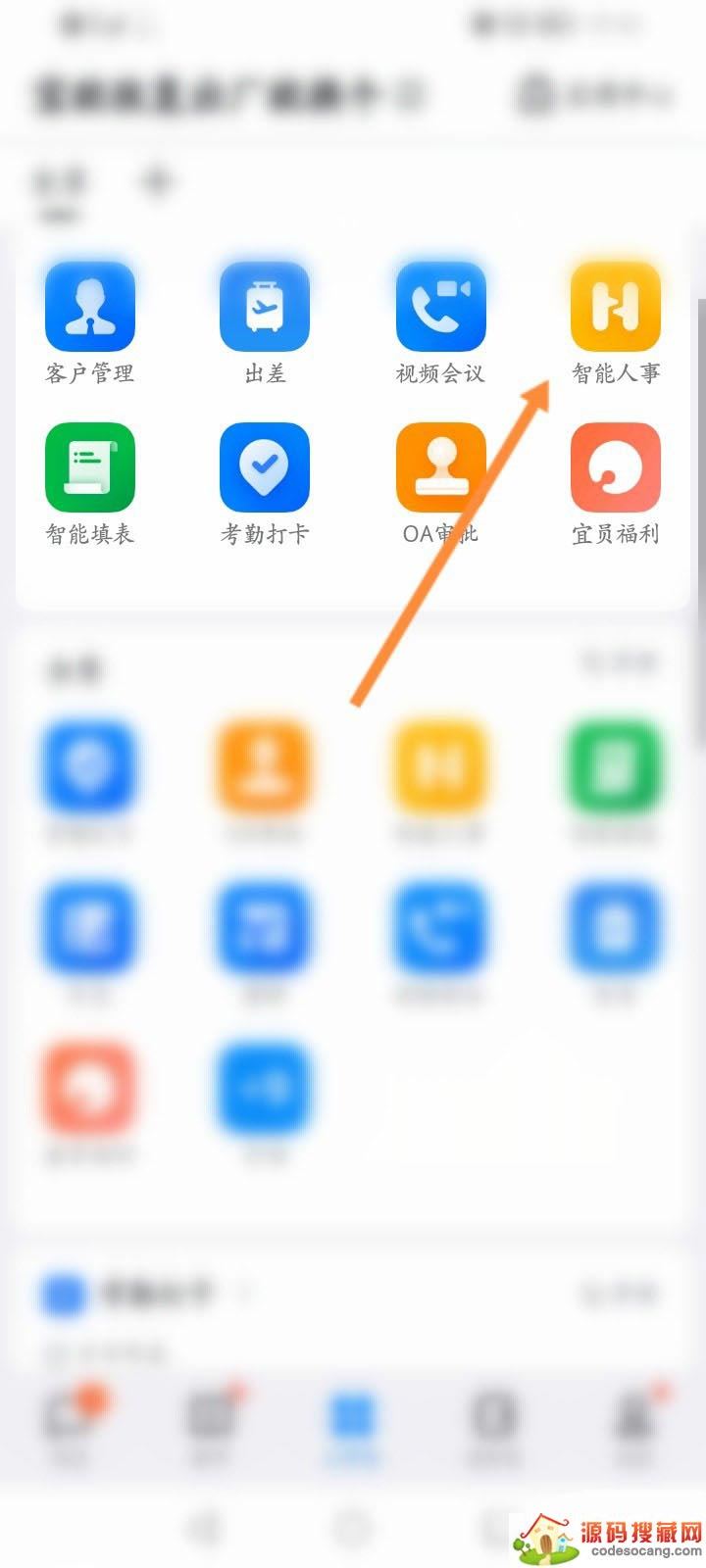
Task: Open 宜员福利 benefits app
Action: point(616,467)
